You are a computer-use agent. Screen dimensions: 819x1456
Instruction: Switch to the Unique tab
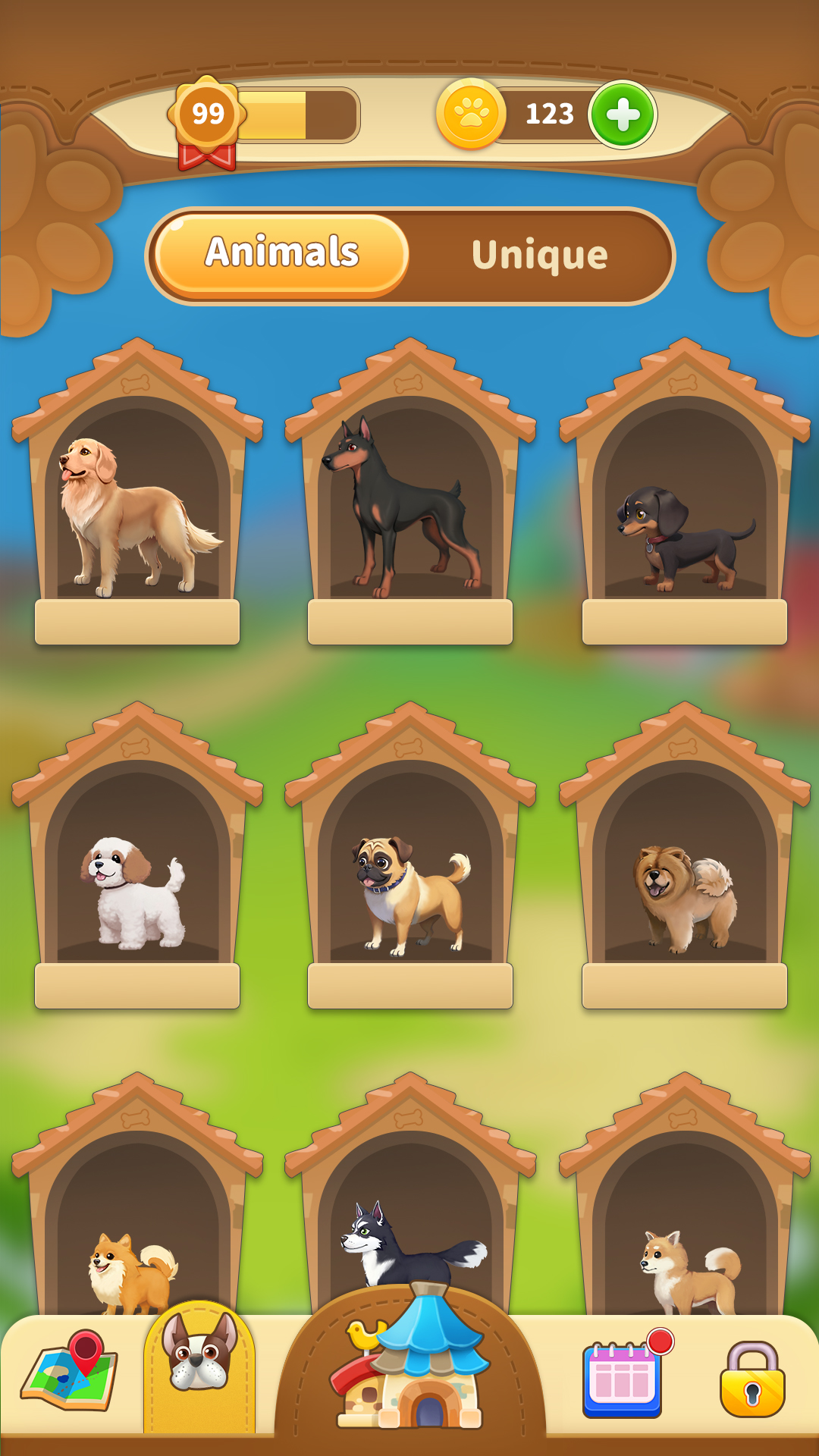[539, 256]
